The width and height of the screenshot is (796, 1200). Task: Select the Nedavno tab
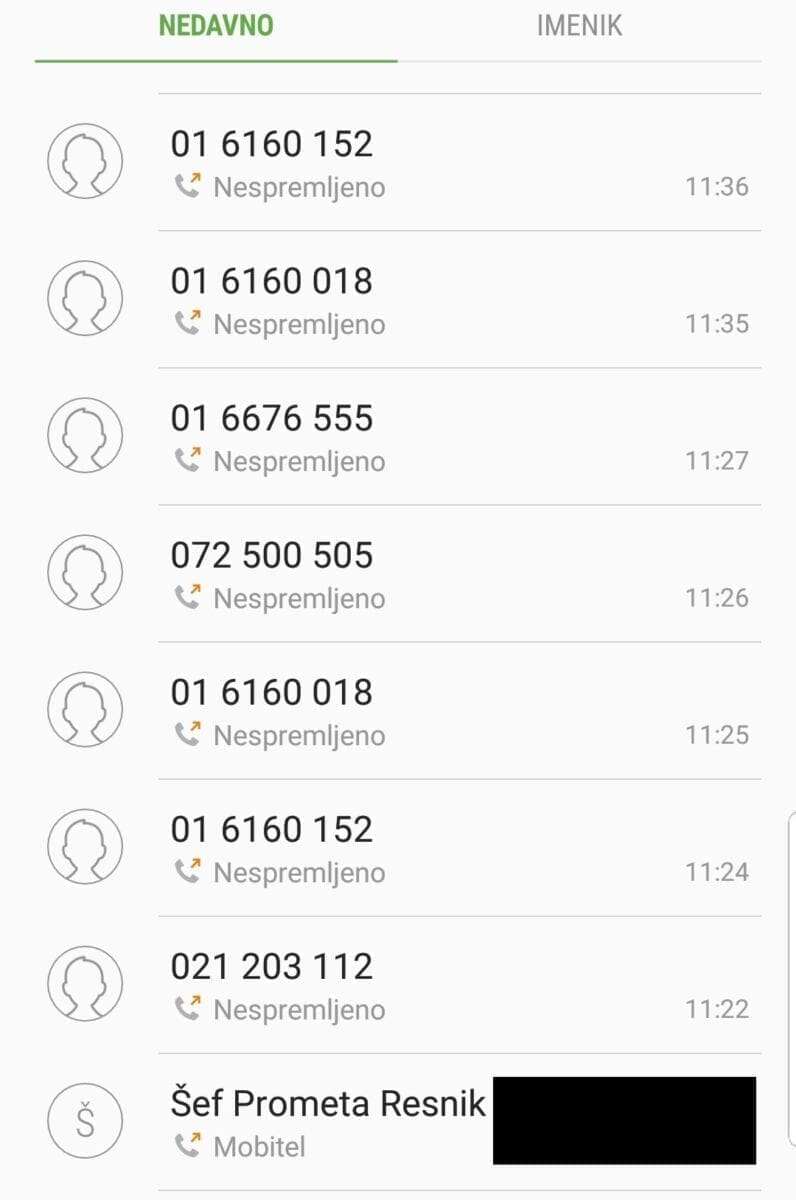click(x=216, y=27)
